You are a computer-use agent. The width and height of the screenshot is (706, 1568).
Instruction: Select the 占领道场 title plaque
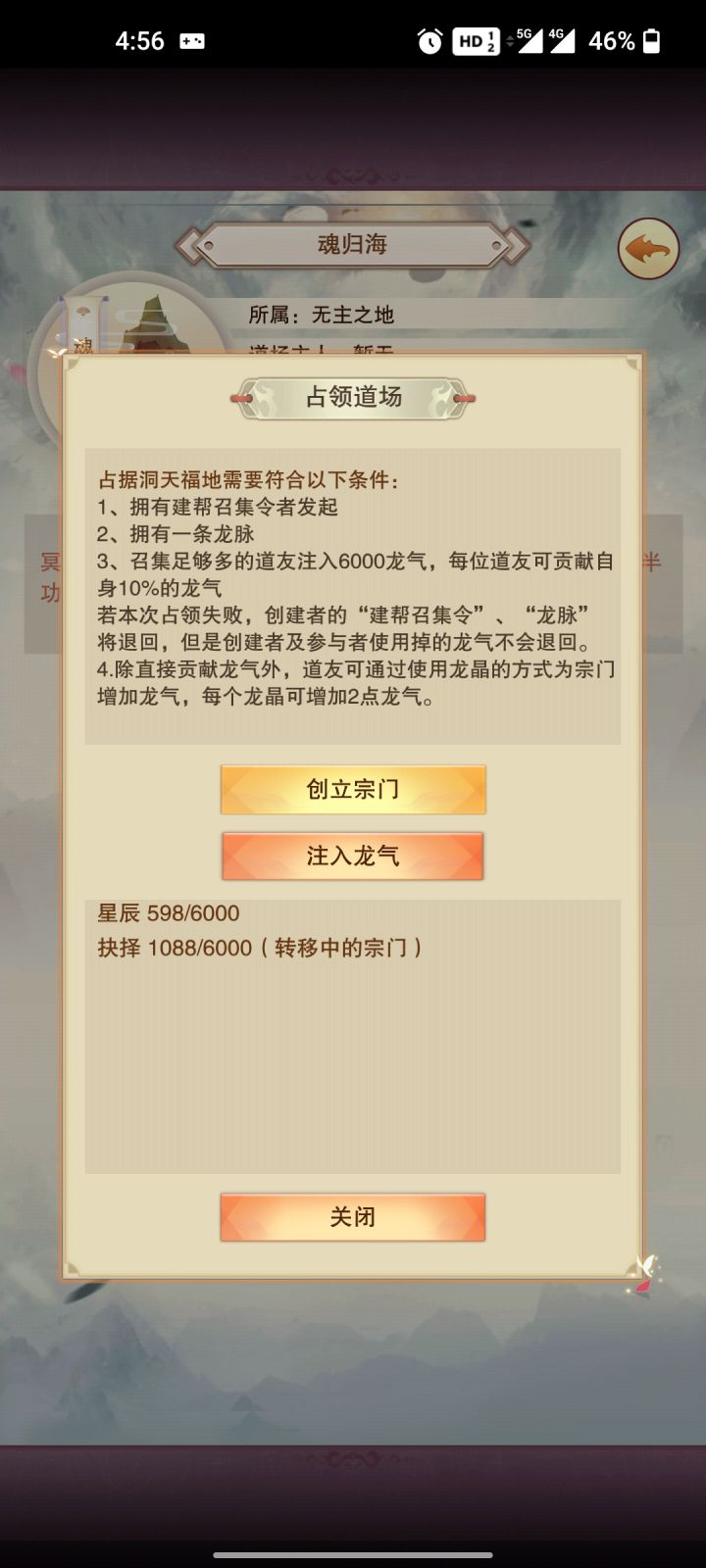pos(352,399)
